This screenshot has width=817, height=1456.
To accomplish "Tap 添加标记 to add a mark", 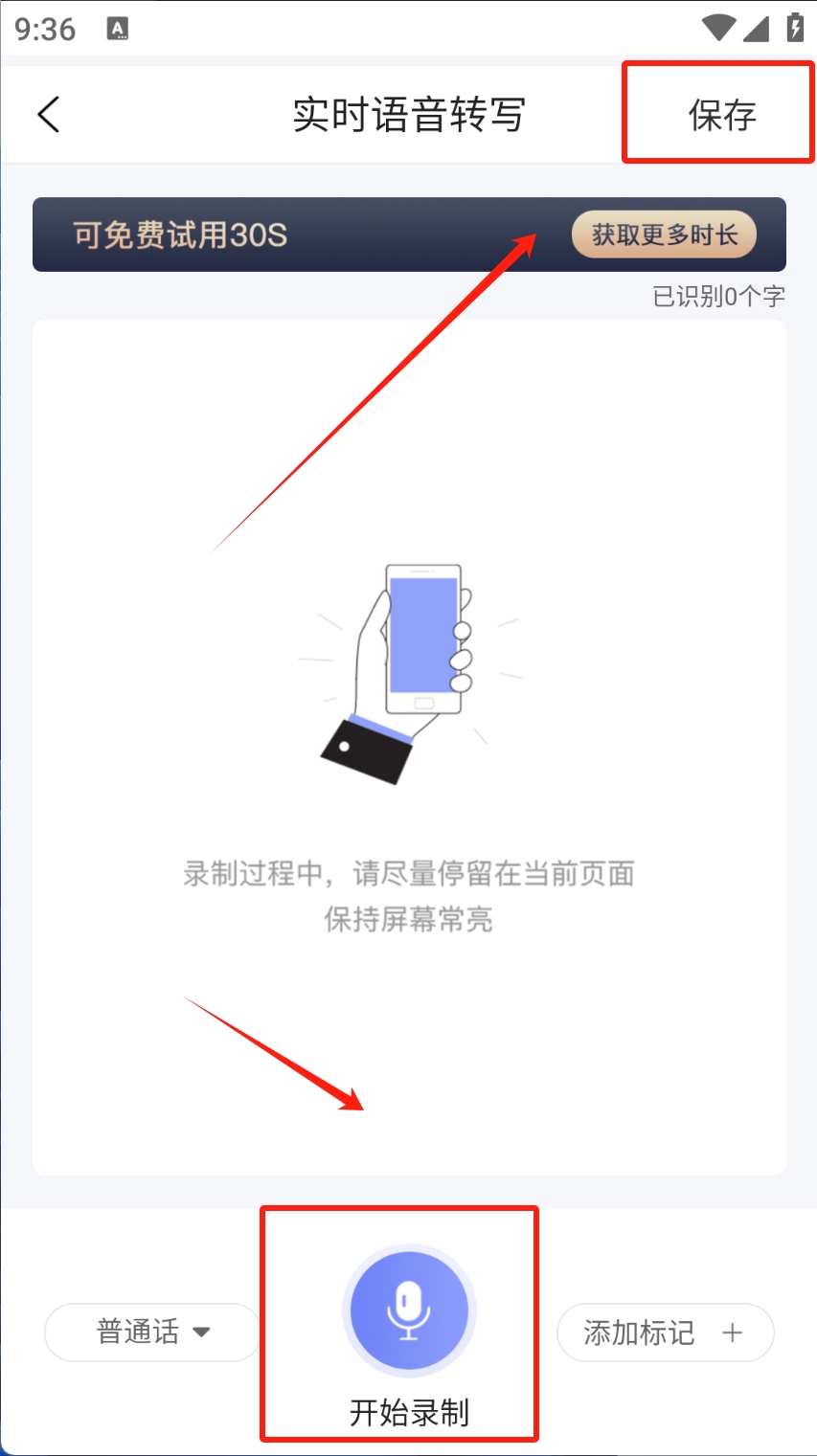I will point(664,1332).
